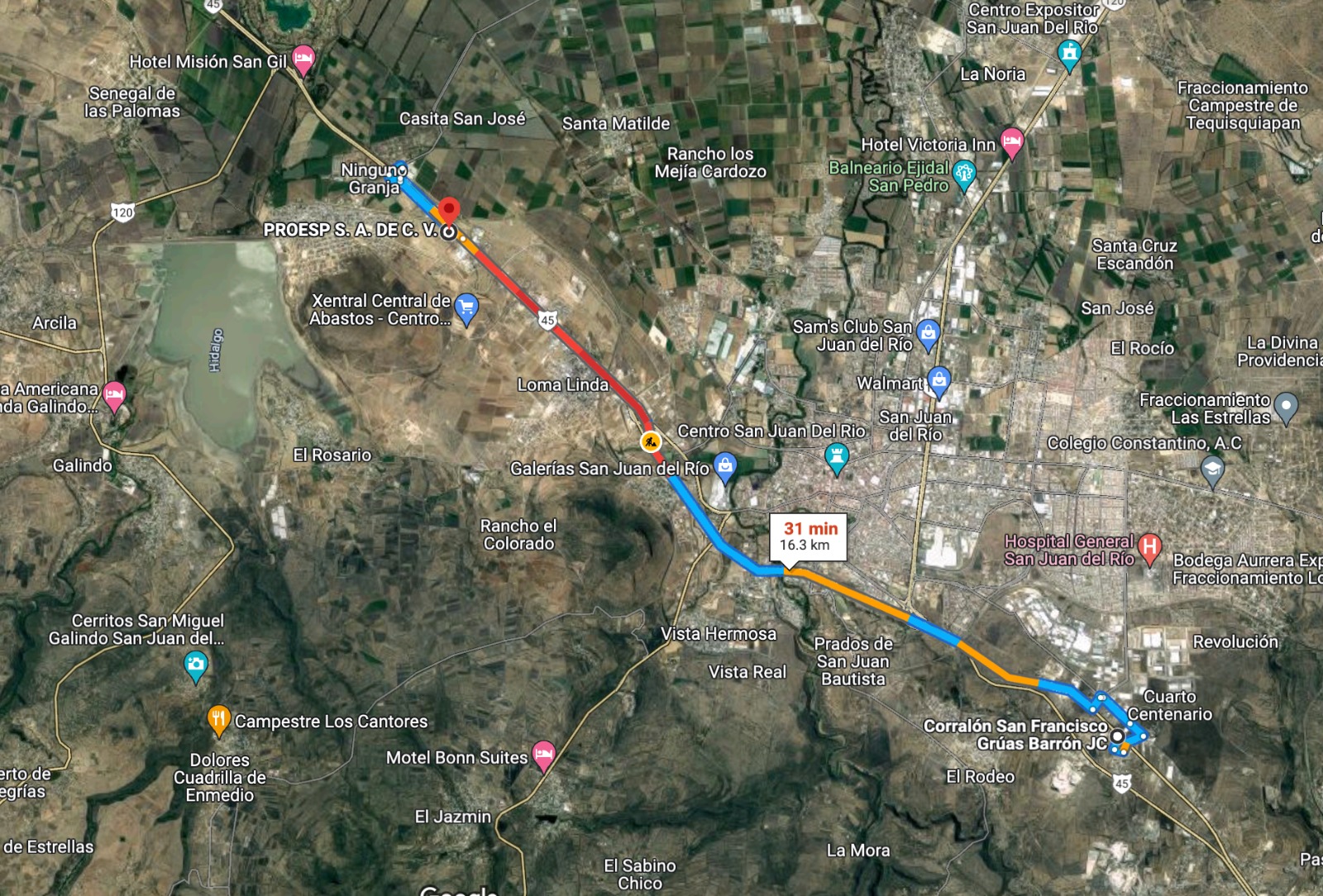Open the Walmart shopping marker
1323x896 pixels.
939,380
